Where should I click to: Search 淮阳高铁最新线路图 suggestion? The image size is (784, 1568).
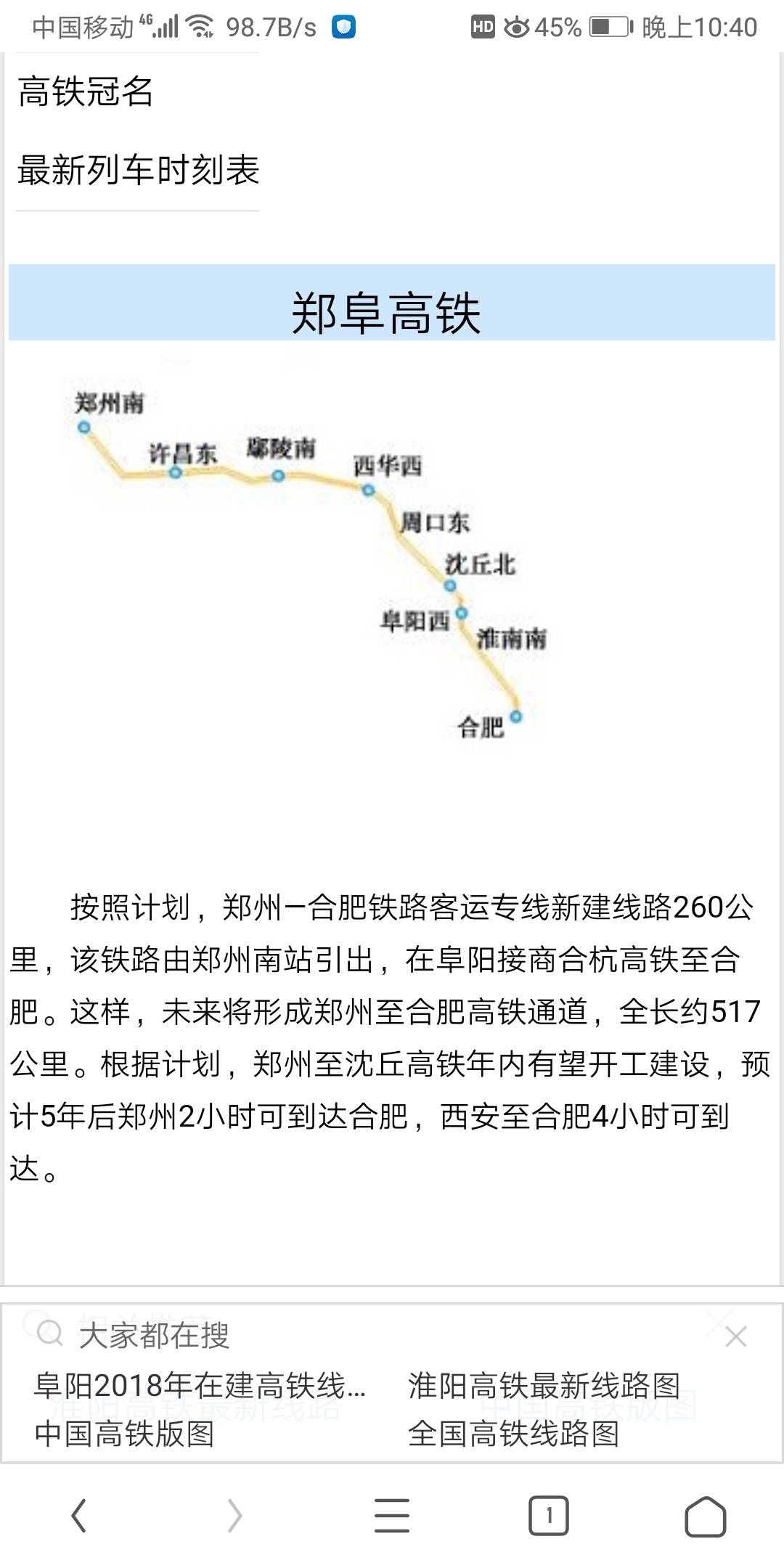544,1386
